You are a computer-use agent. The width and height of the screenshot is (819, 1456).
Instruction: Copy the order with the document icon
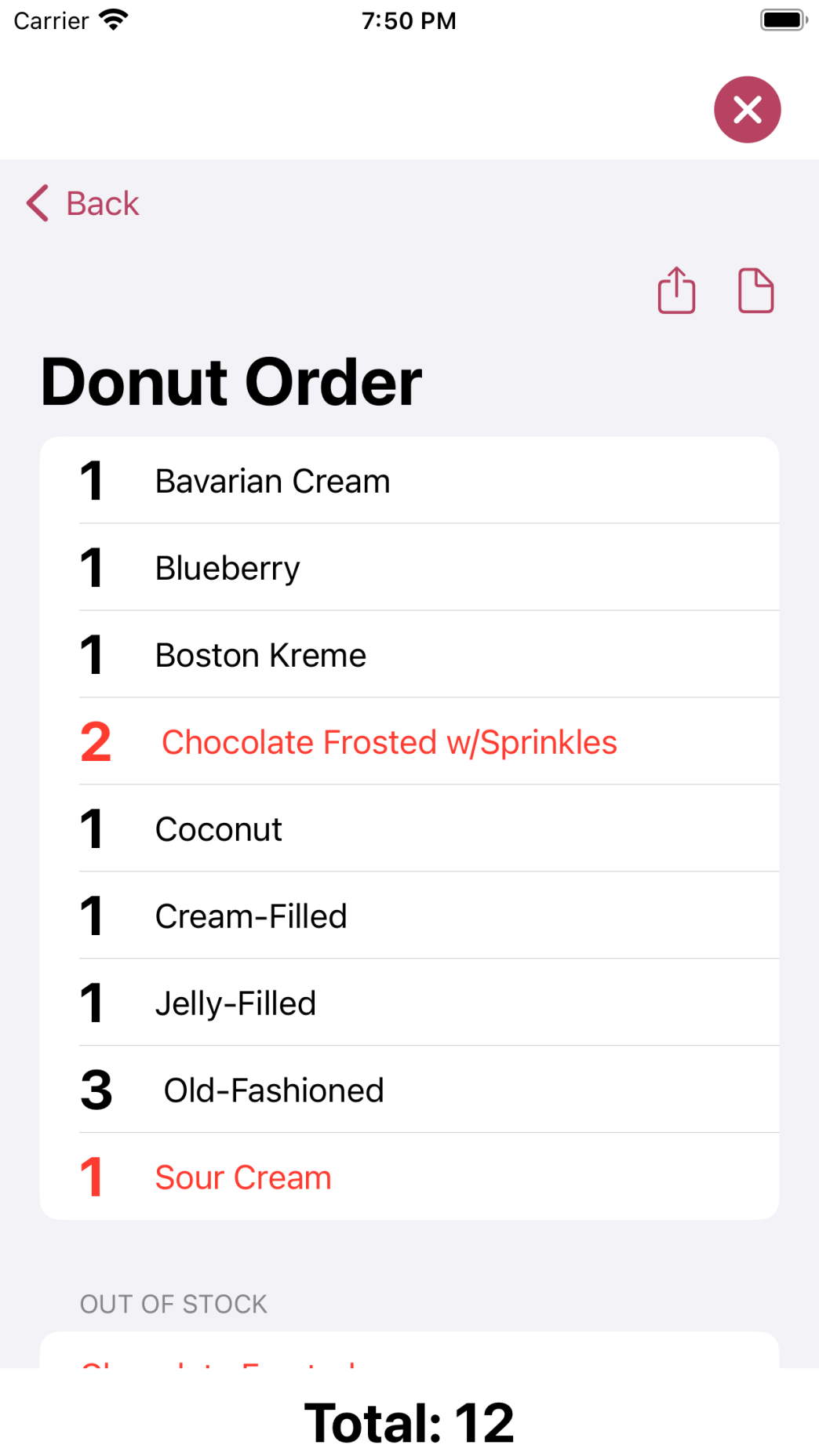tap(755, 291)
